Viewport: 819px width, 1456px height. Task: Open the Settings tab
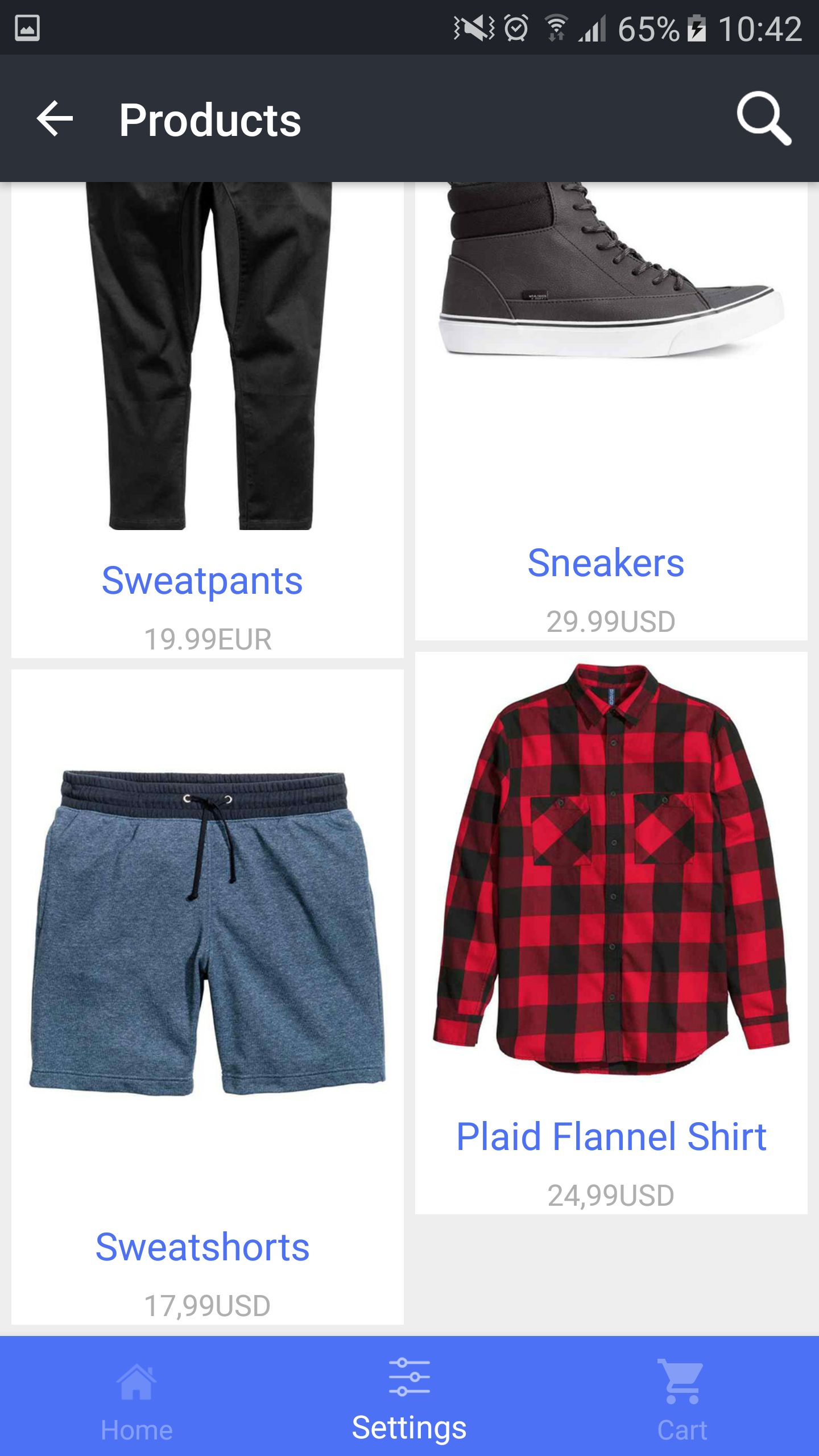tap(409, 1396)
